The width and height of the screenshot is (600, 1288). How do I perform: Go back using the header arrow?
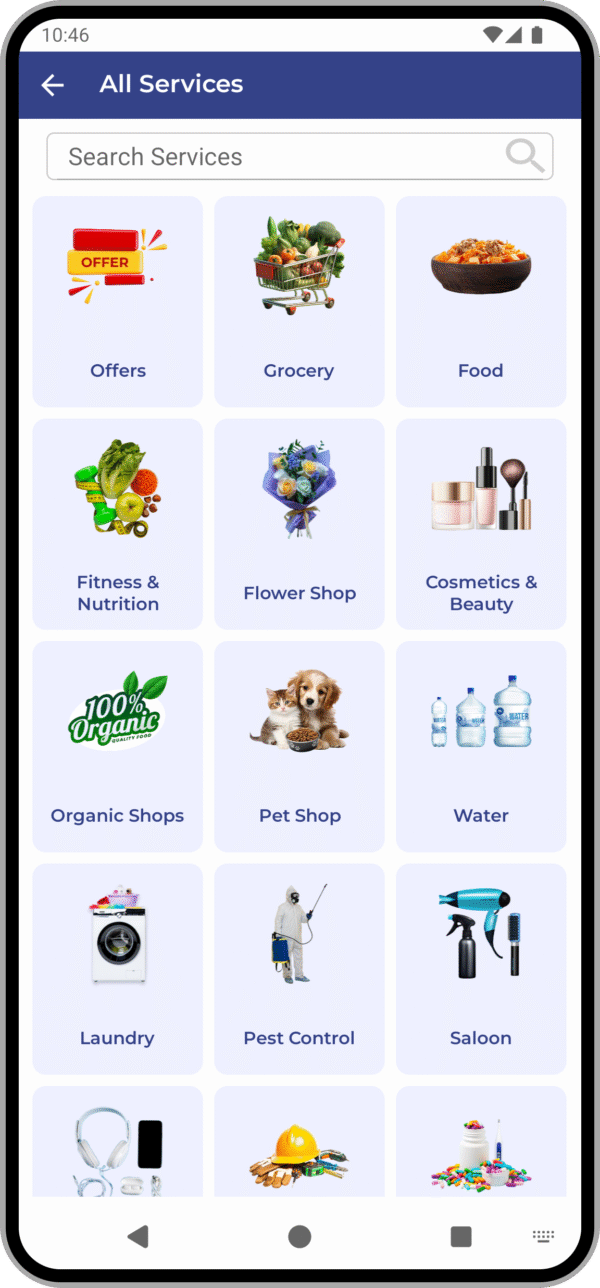(52, 85)
